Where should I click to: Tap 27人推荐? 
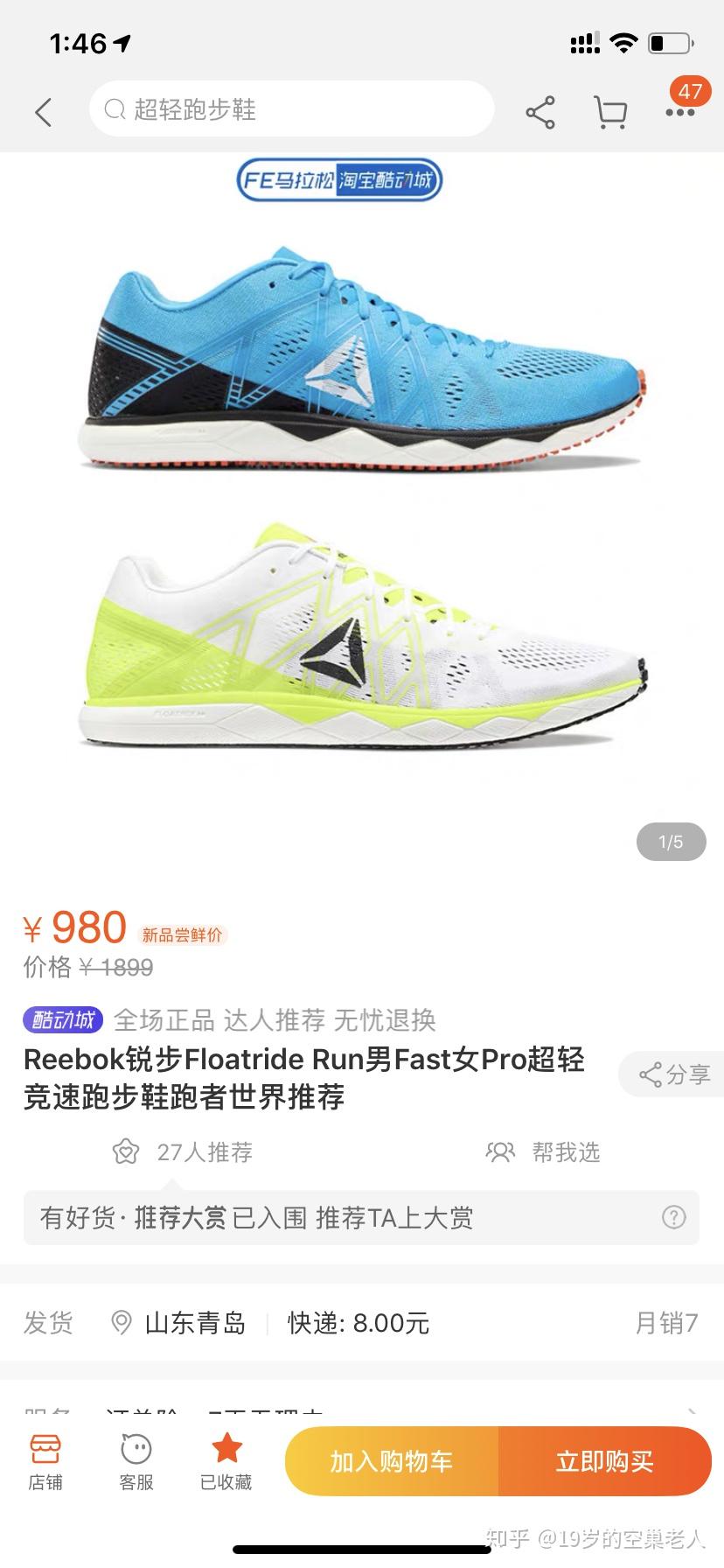pos(184,1151)
